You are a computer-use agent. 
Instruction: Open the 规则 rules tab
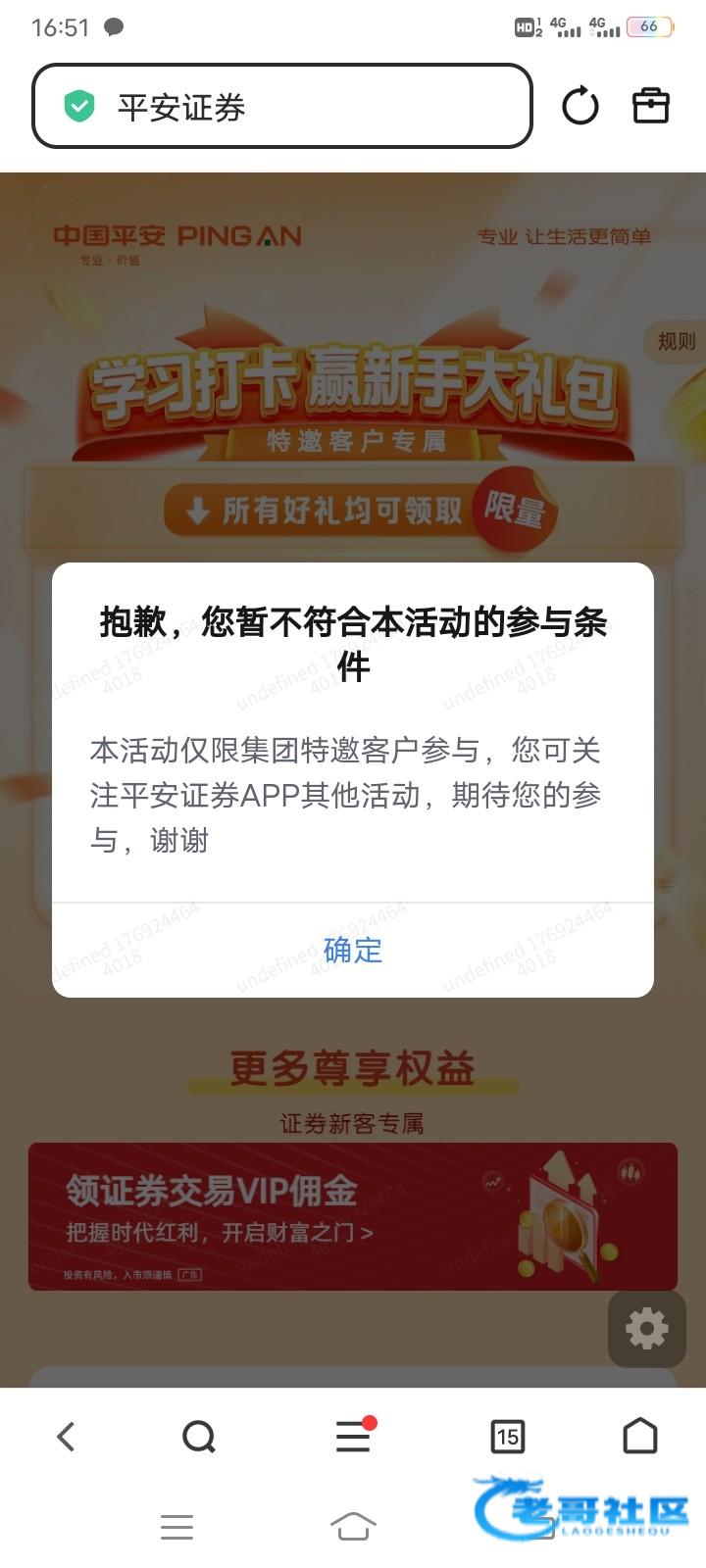click(677, 342)
